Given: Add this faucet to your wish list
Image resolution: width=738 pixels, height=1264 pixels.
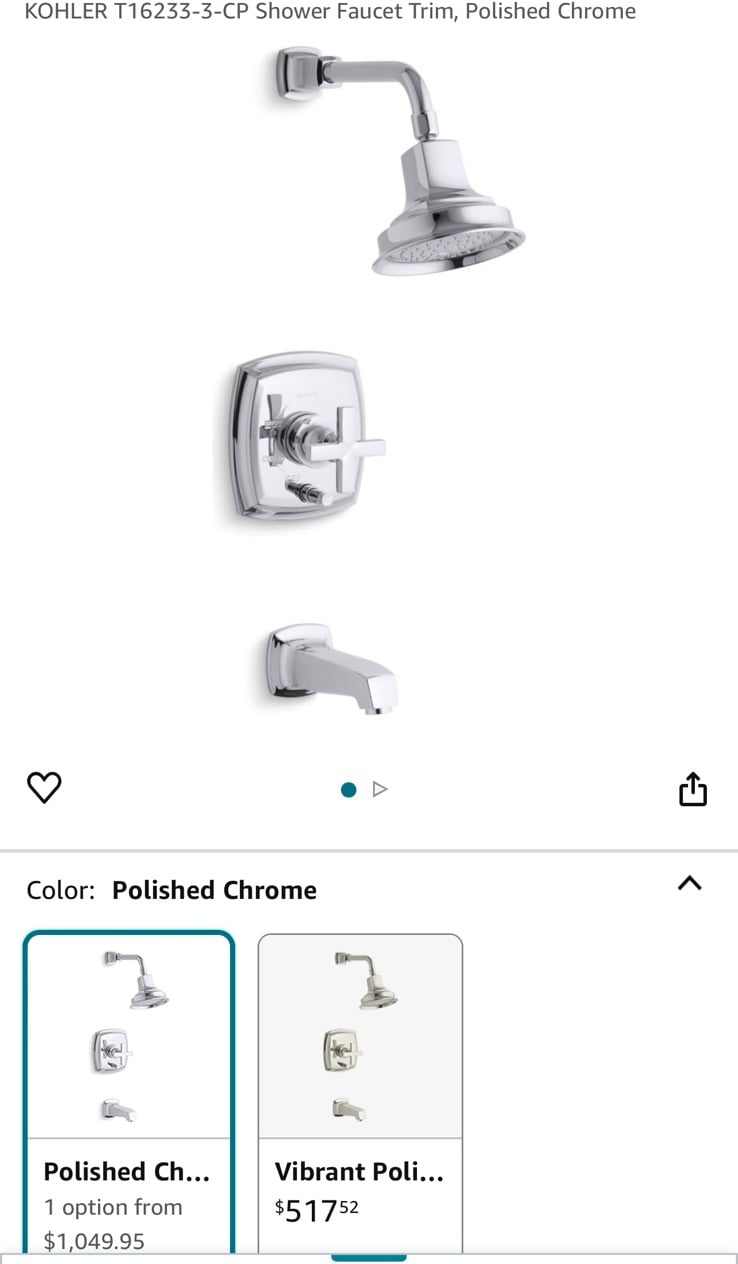Looking at the screenshot, I should (x=44, y=788).
